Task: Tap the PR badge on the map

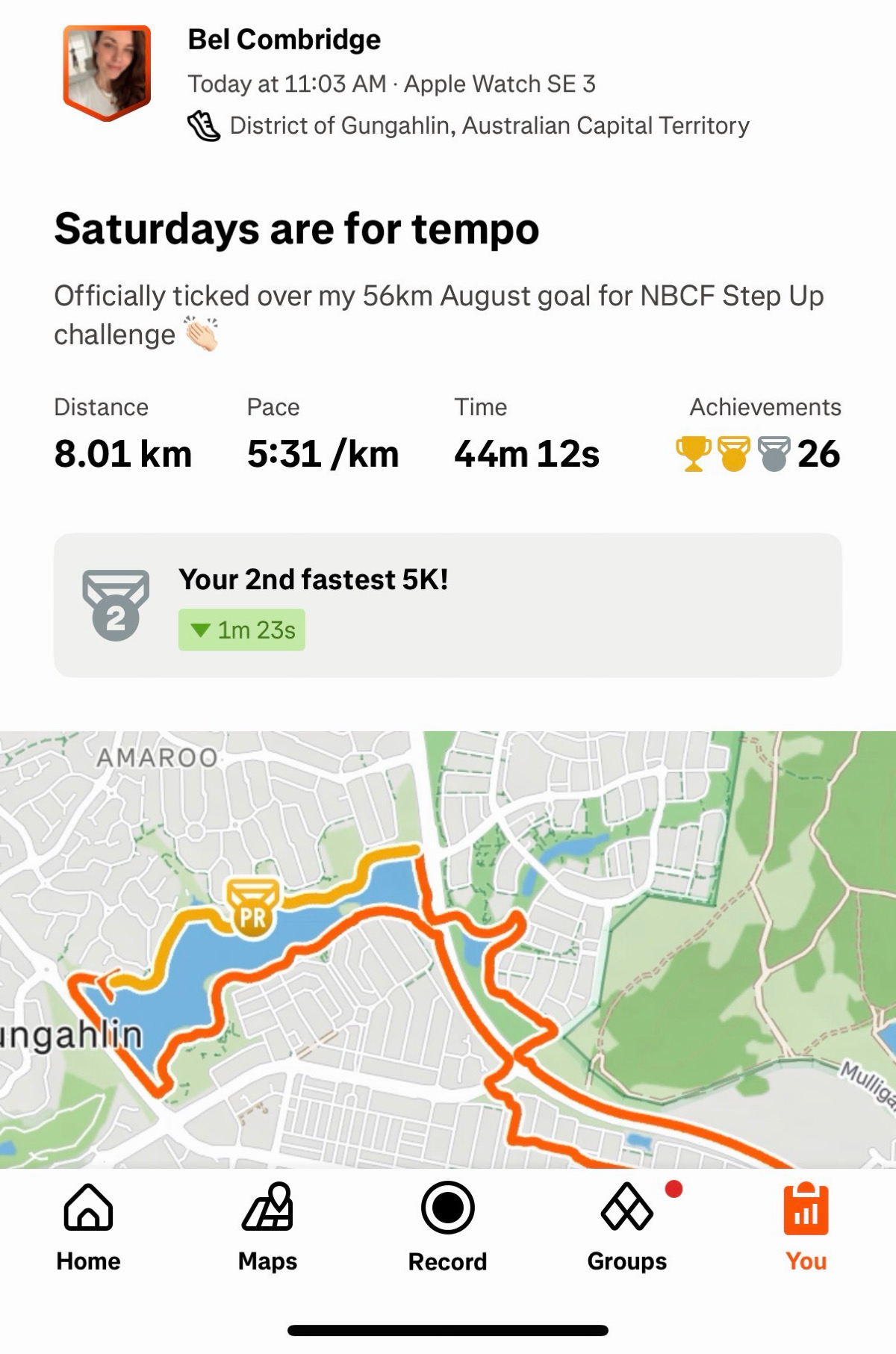Action: [x=252, y=908]
